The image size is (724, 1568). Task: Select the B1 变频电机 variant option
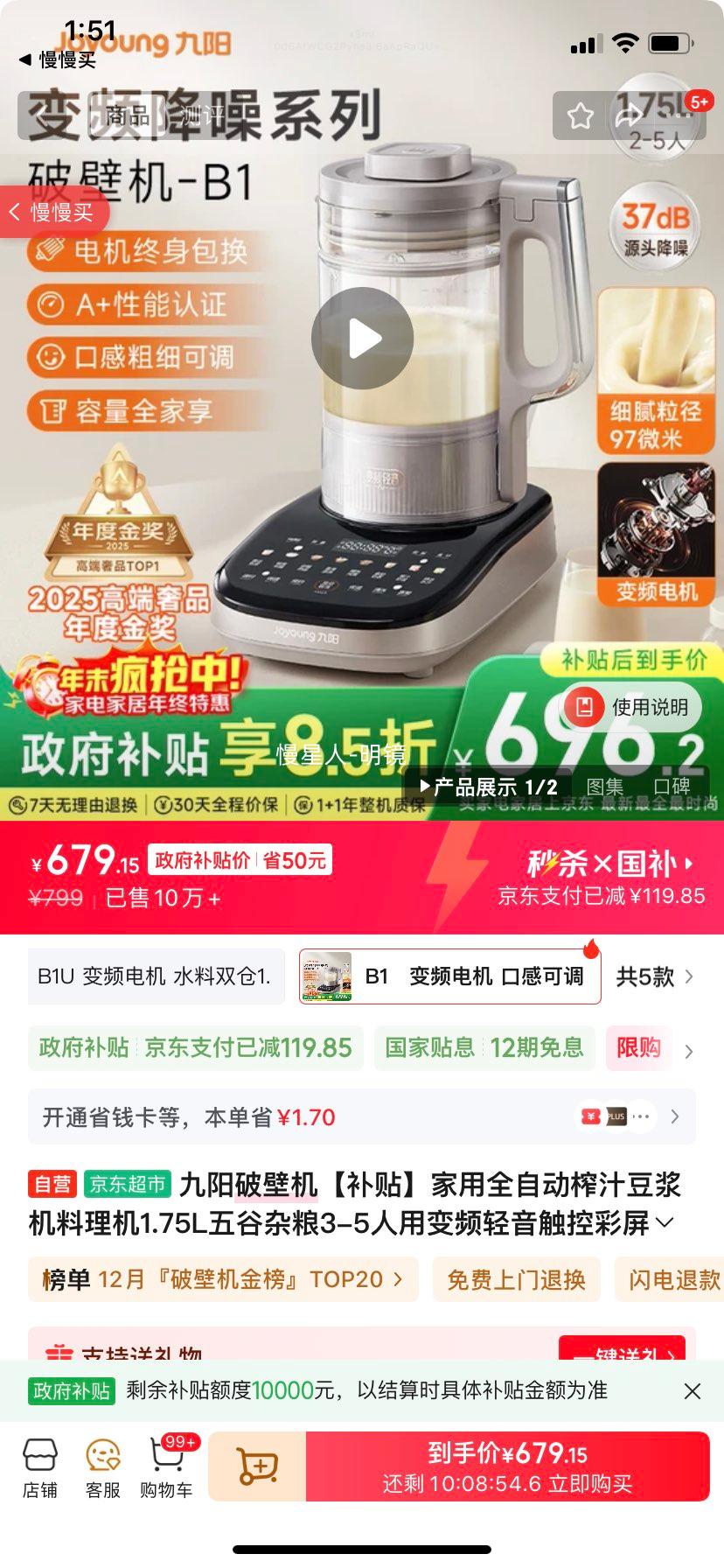coord(449,976)
